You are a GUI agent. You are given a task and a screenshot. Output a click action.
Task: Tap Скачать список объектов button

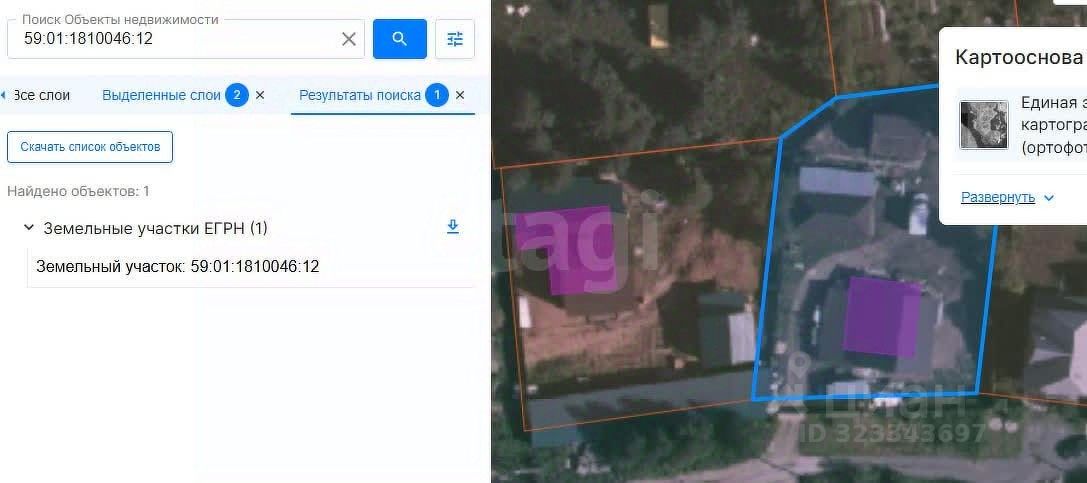point(90,147)
